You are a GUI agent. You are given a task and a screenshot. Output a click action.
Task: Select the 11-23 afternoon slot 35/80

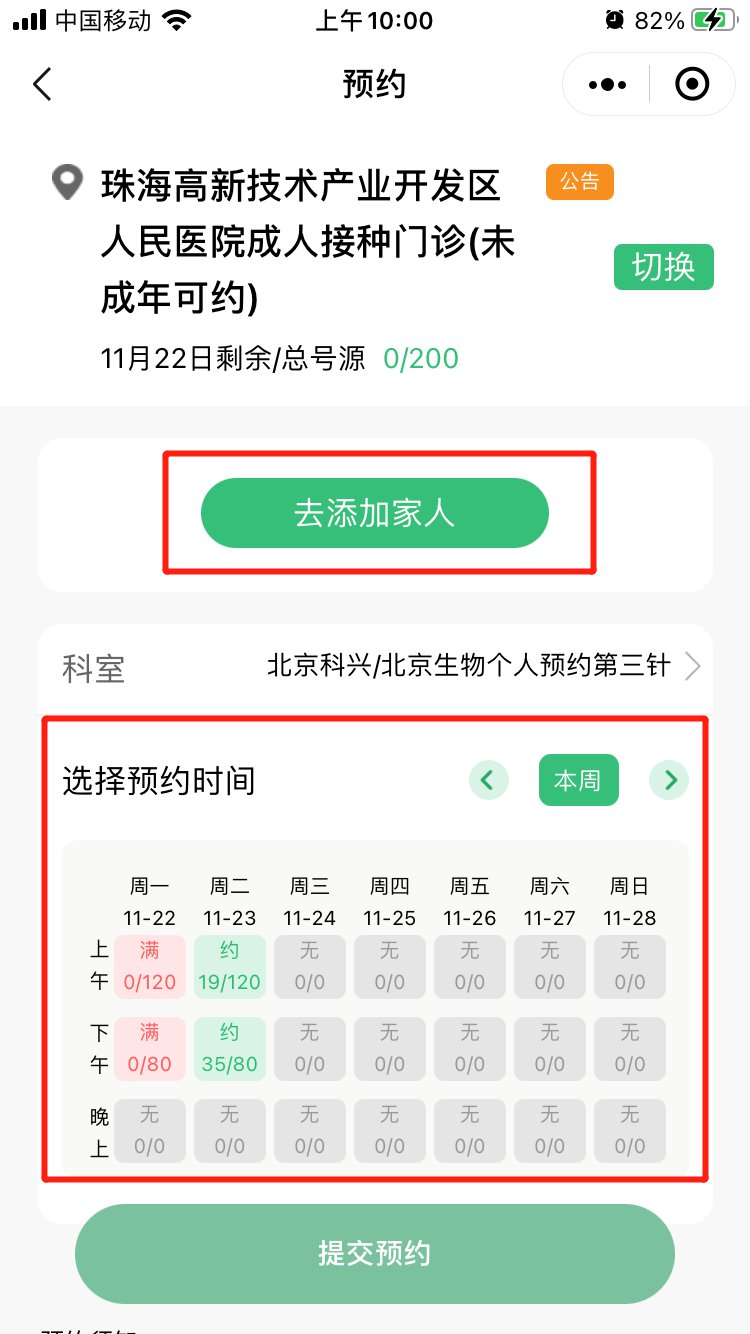pyautogui.click(x=229, y=1049)
